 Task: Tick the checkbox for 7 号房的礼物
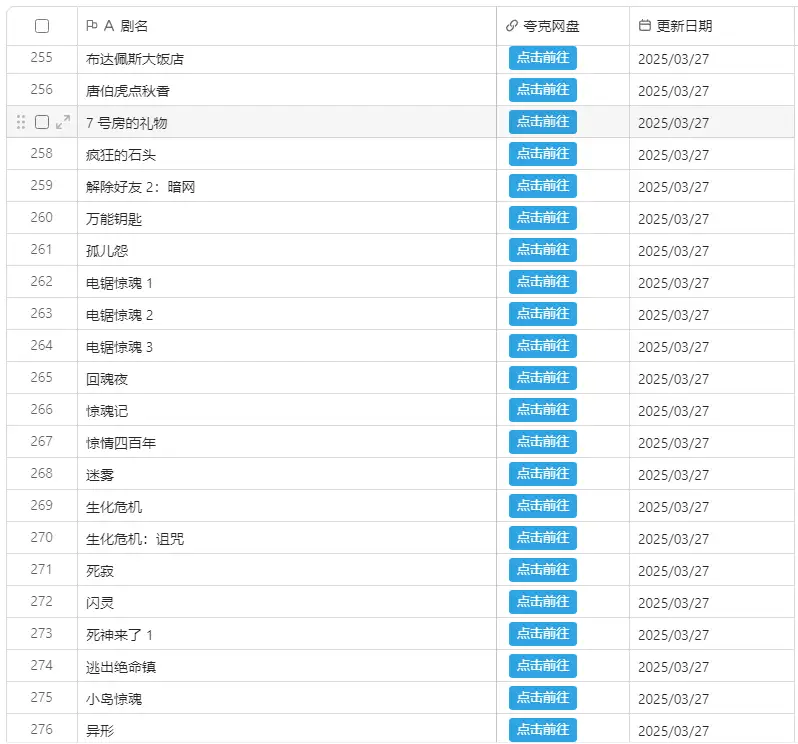(x=42, y=122)
